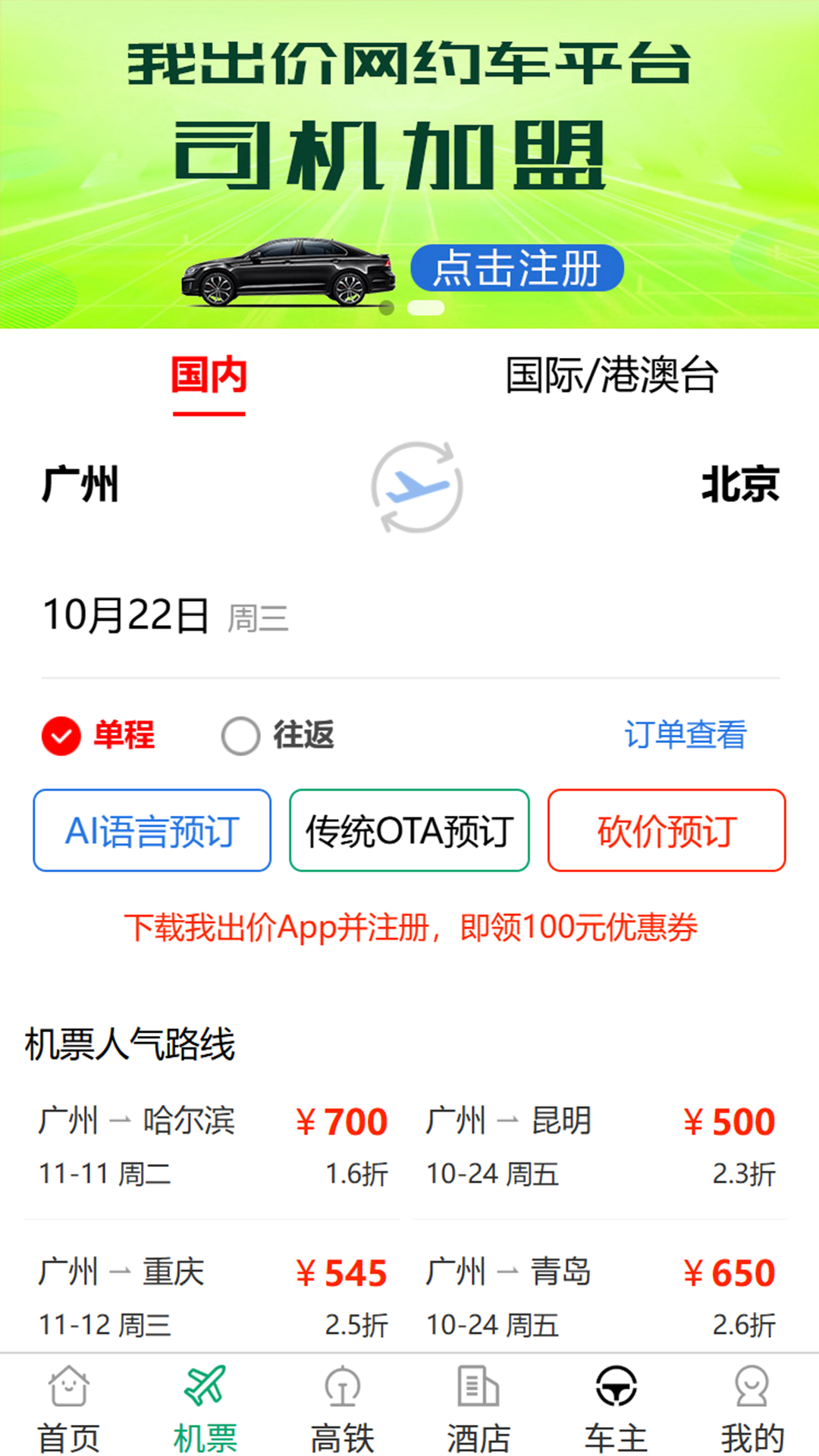Select the 国内 tab
819x1456 pixels.
coord(209,376)
